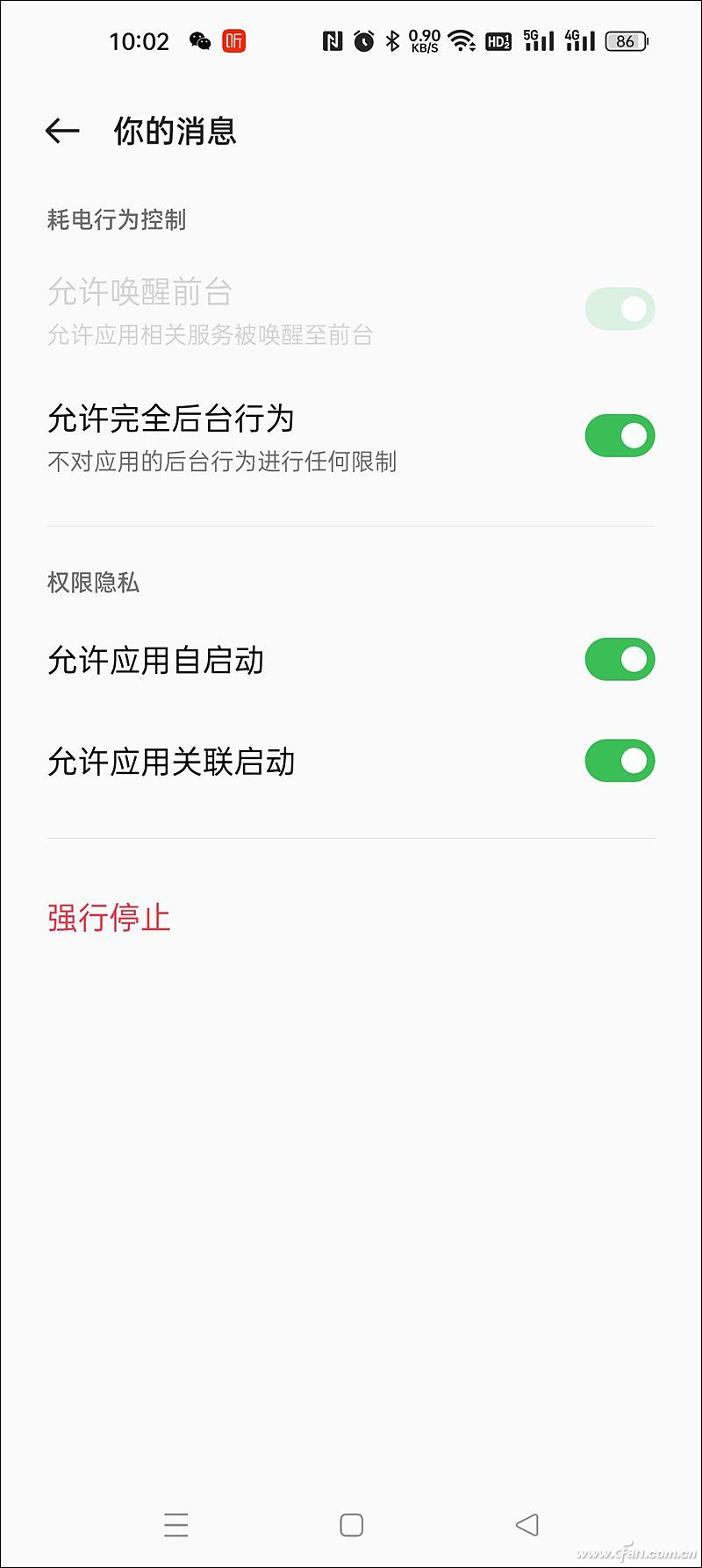This screenshot has height=1568, width=702.
Task: Disable 允许完全后台行为
Action: [619, 433]
